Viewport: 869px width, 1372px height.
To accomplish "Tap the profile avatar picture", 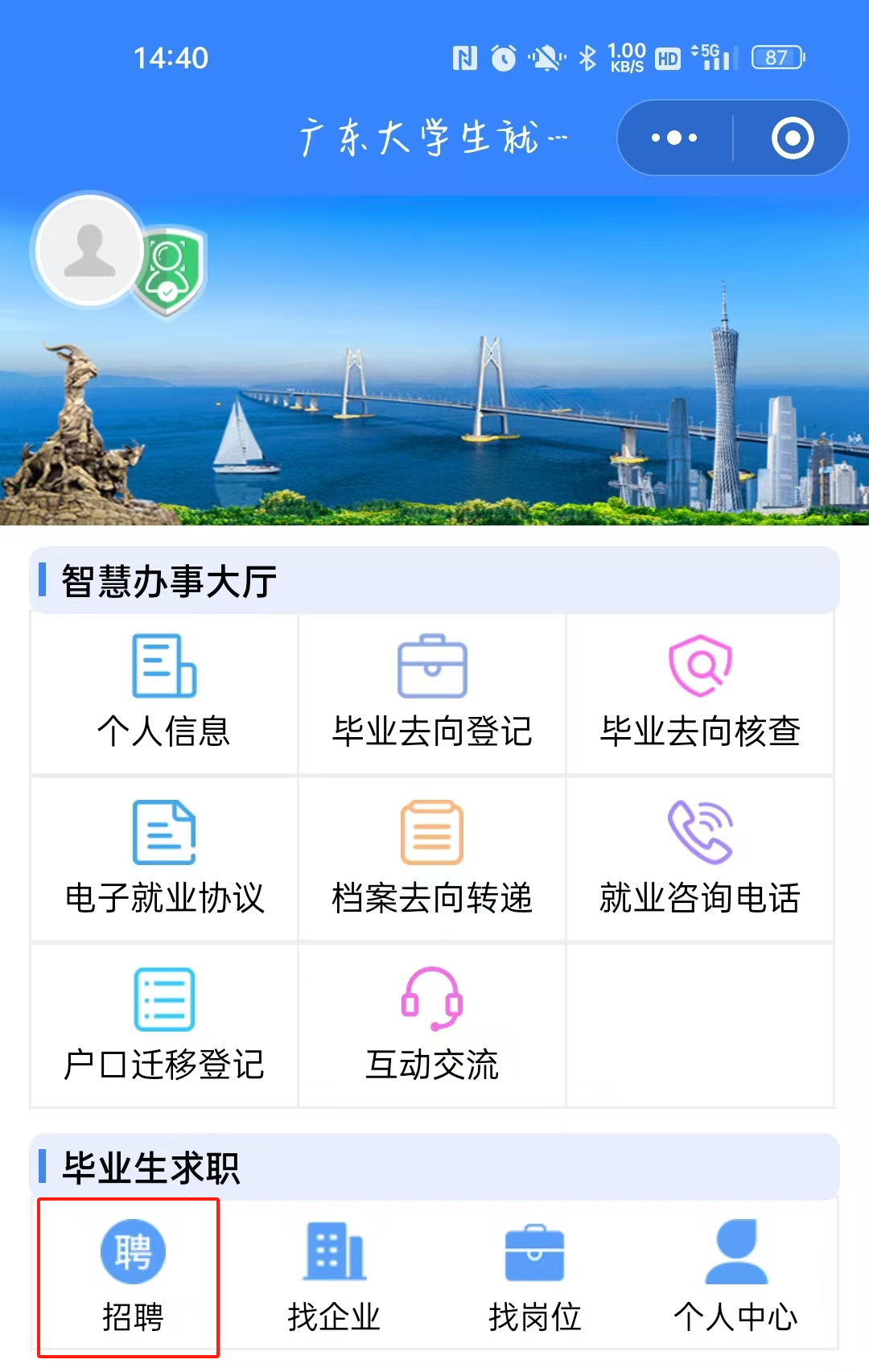I will 89,250.
